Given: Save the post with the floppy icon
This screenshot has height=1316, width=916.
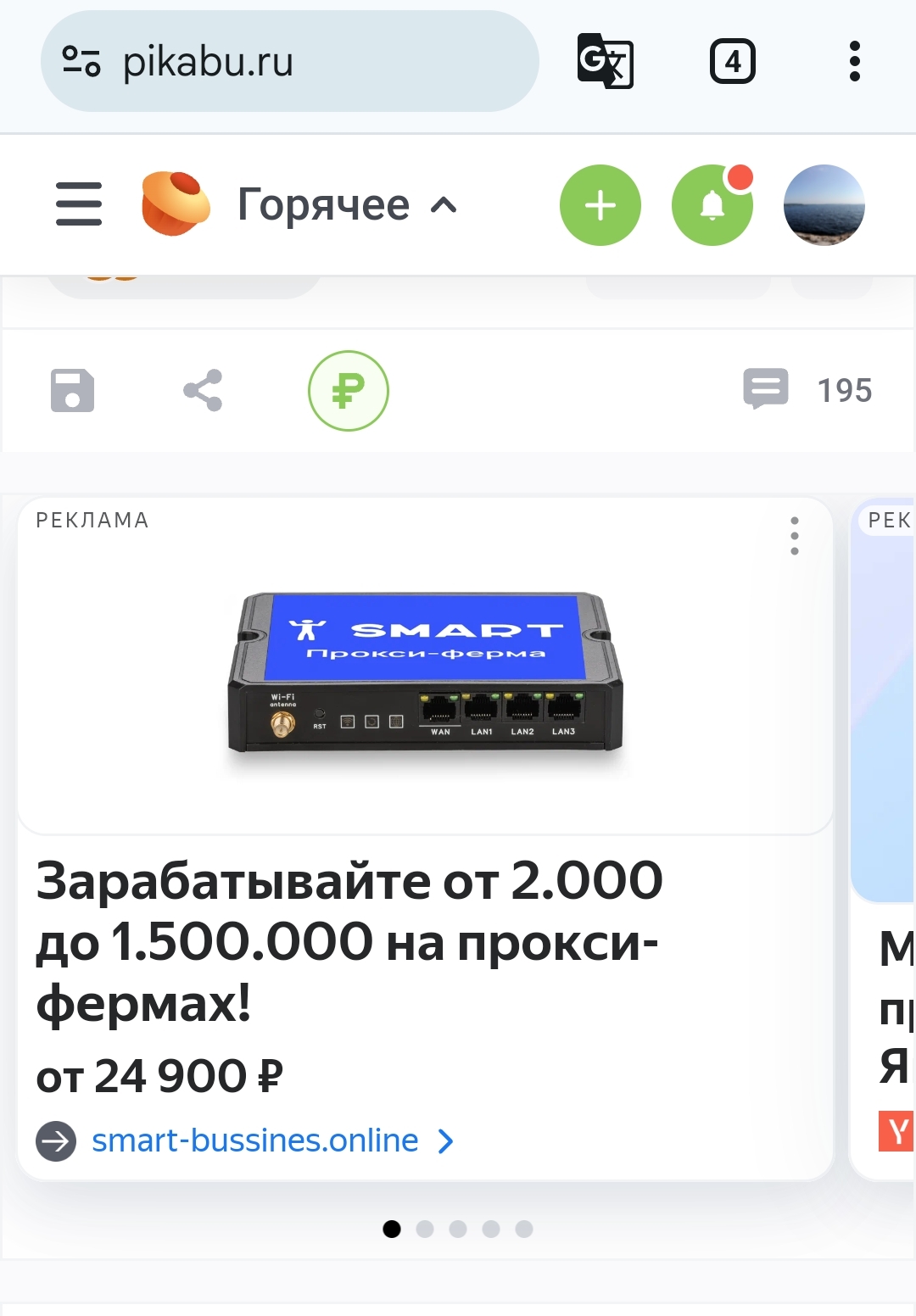Looking at the screenshot, I should point(73,391).
